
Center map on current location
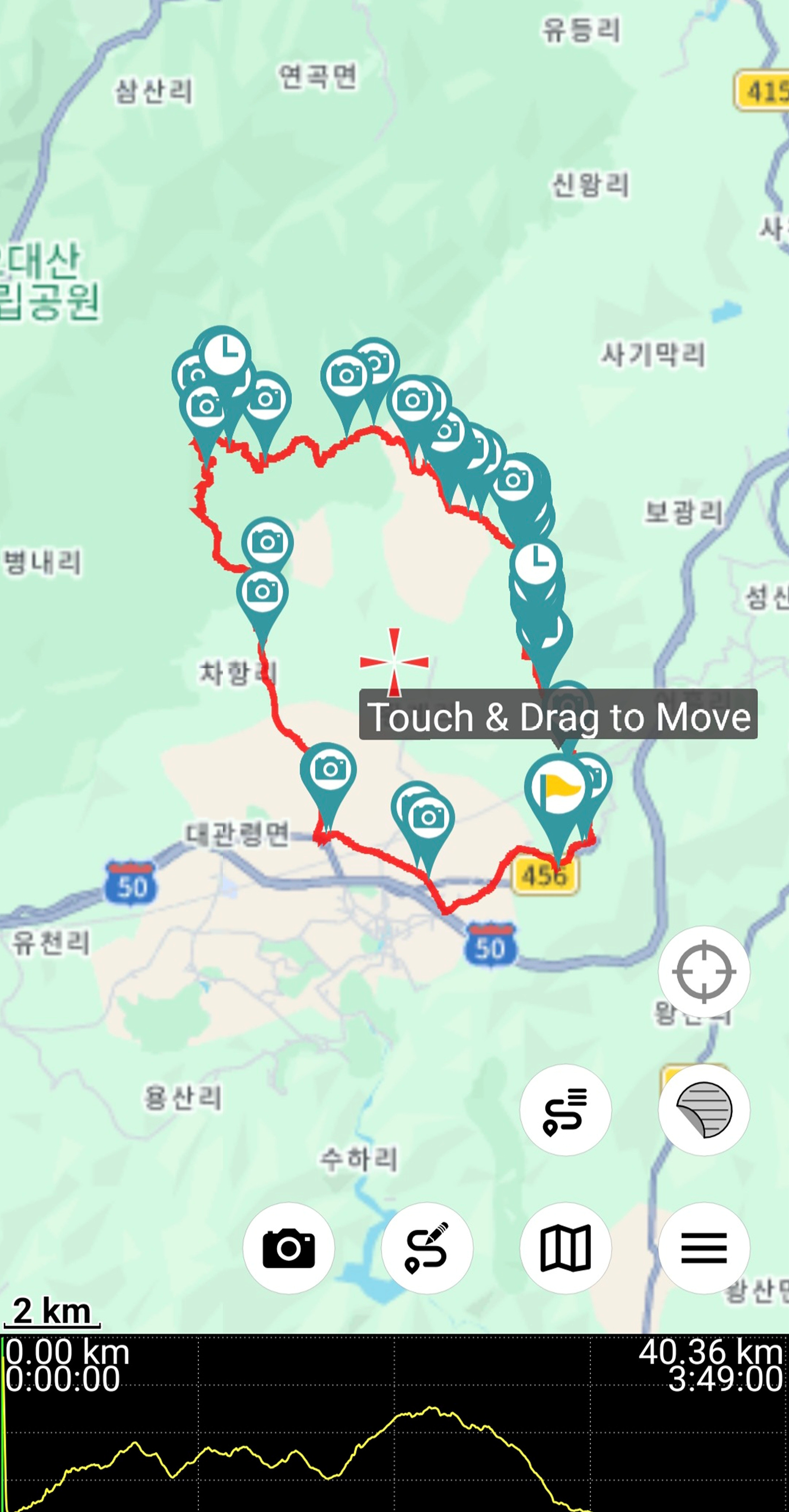(704, 972)
